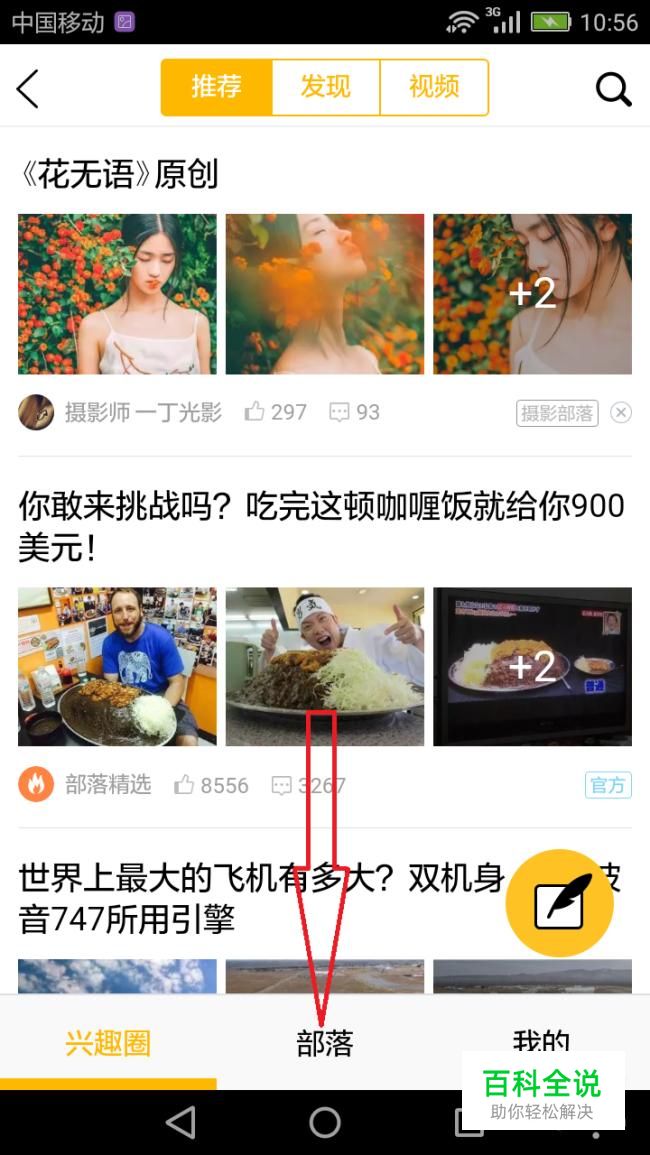Open the 兴趣圈 bottom tab
The height and width of the screenshot is (1155, 650).
108,1043
